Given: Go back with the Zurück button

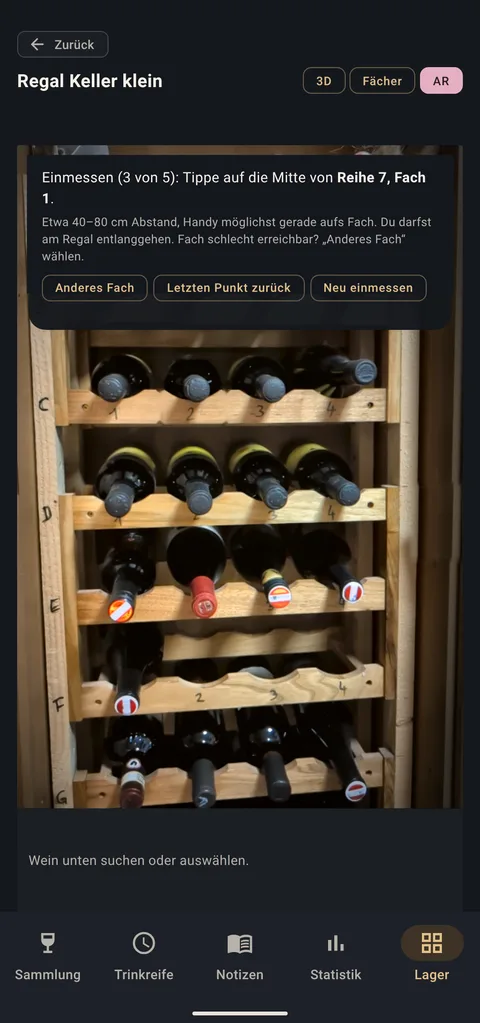Looking at the screenshot, I should tap(63, 44).
